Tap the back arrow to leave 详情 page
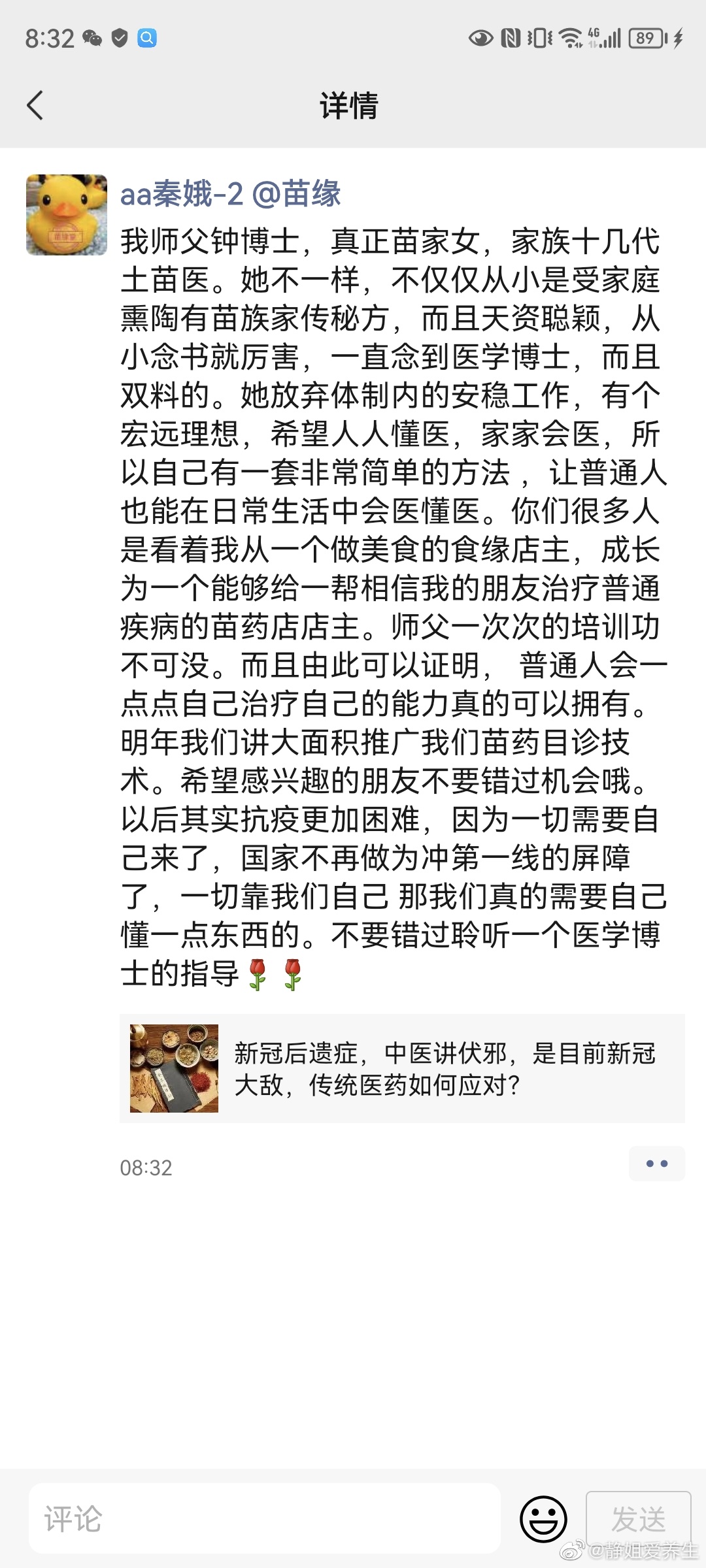Screen dimensions: 706x1568 (x=37, y=105)
